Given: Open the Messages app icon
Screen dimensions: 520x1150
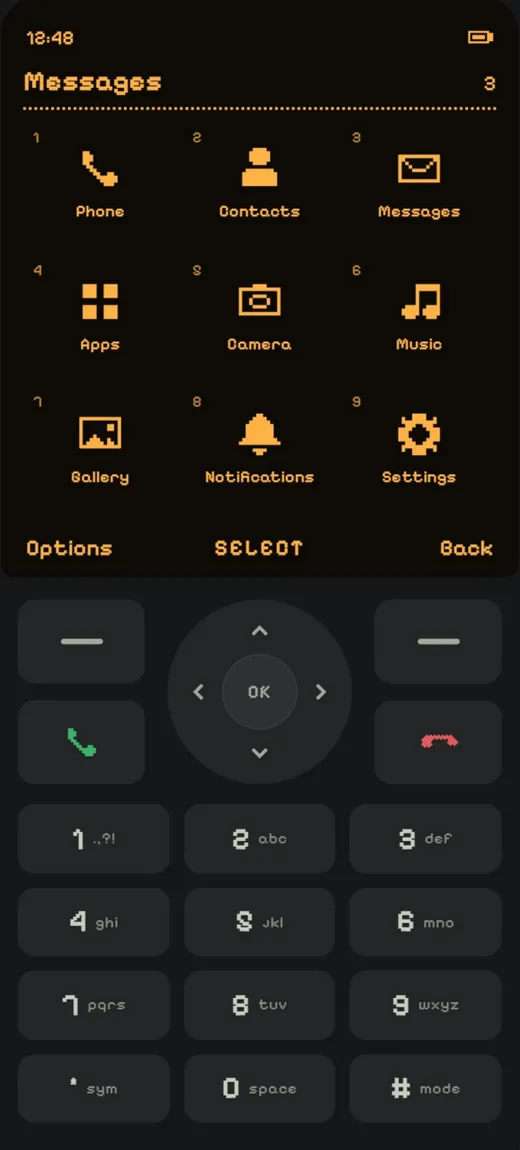Looking at the screenshot, I should click(419, 181).
